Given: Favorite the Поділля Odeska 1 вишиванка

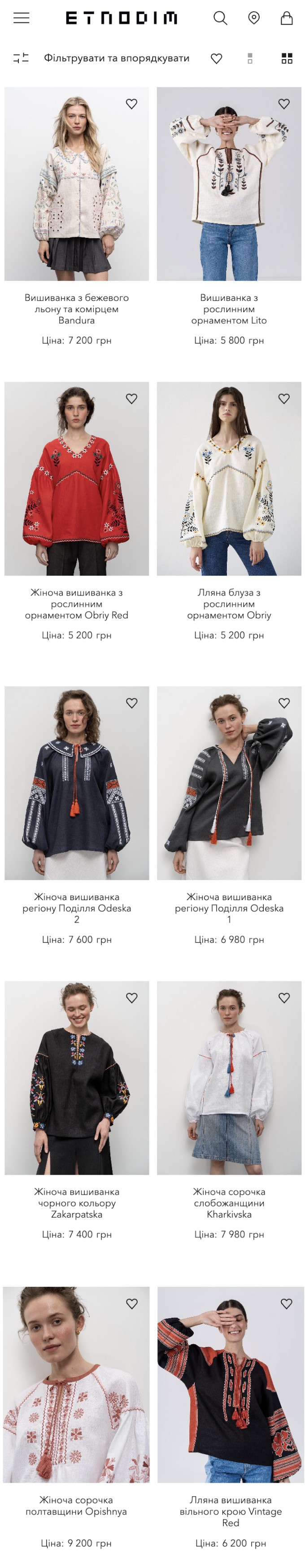Looking at the screenshot, I should point(283,703).
